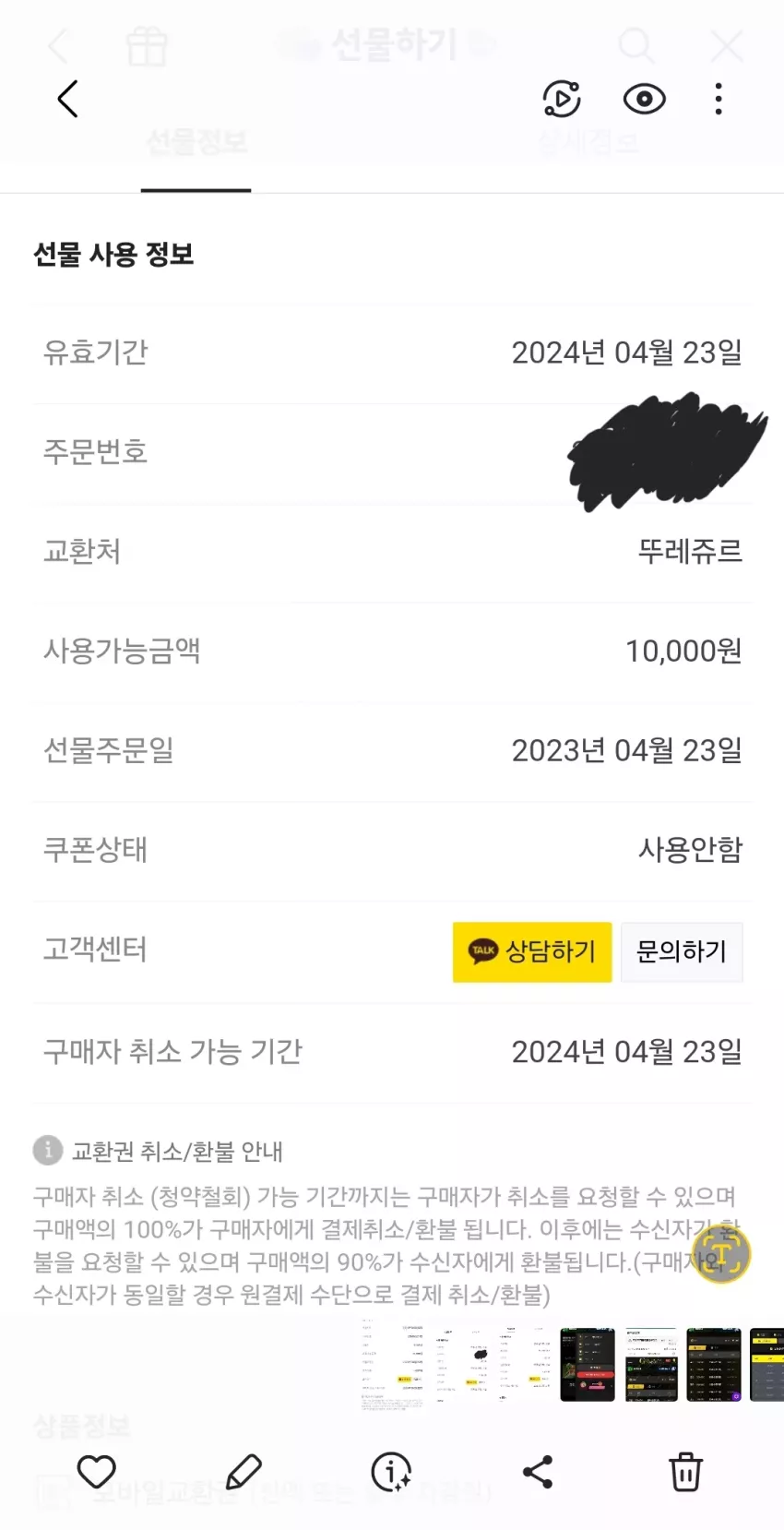Delete the image with the trash icon
Image resolution: width=784 pixels, height=1530 pixels.
click(x=685, y=1471)
